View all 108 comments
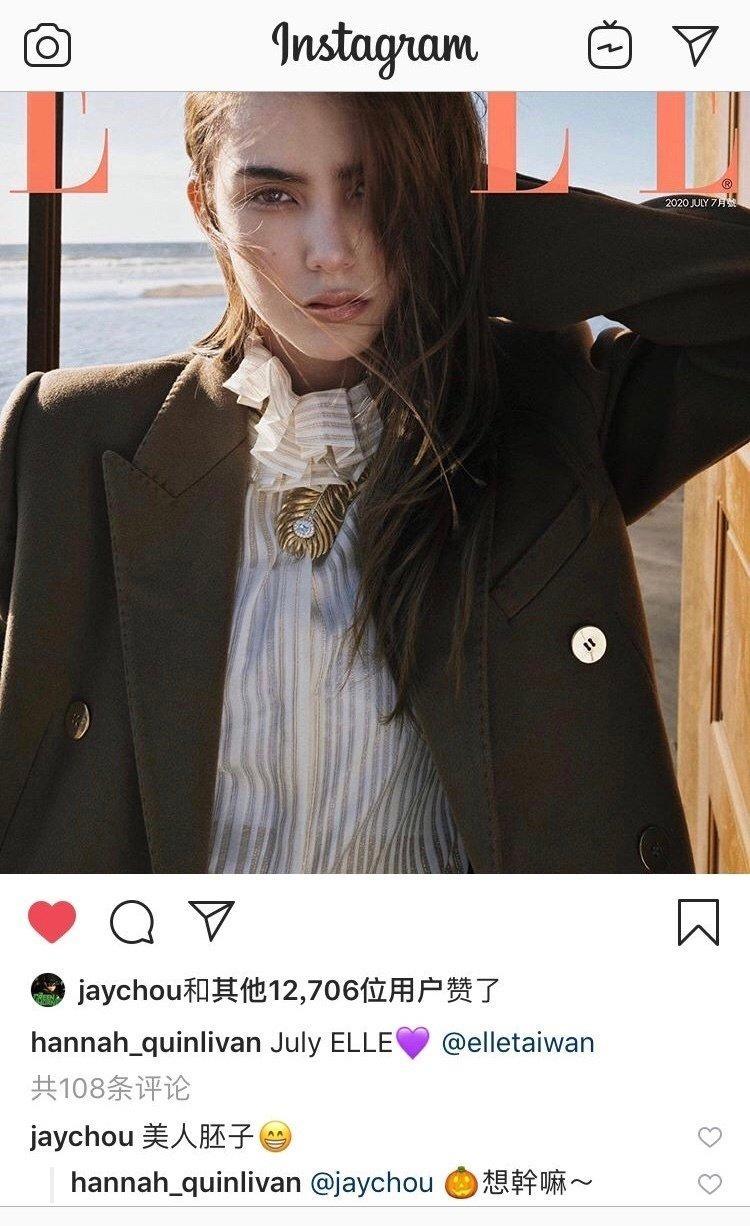The width and height of the screenshot is (750, 1226). [x=110, y=1088]
